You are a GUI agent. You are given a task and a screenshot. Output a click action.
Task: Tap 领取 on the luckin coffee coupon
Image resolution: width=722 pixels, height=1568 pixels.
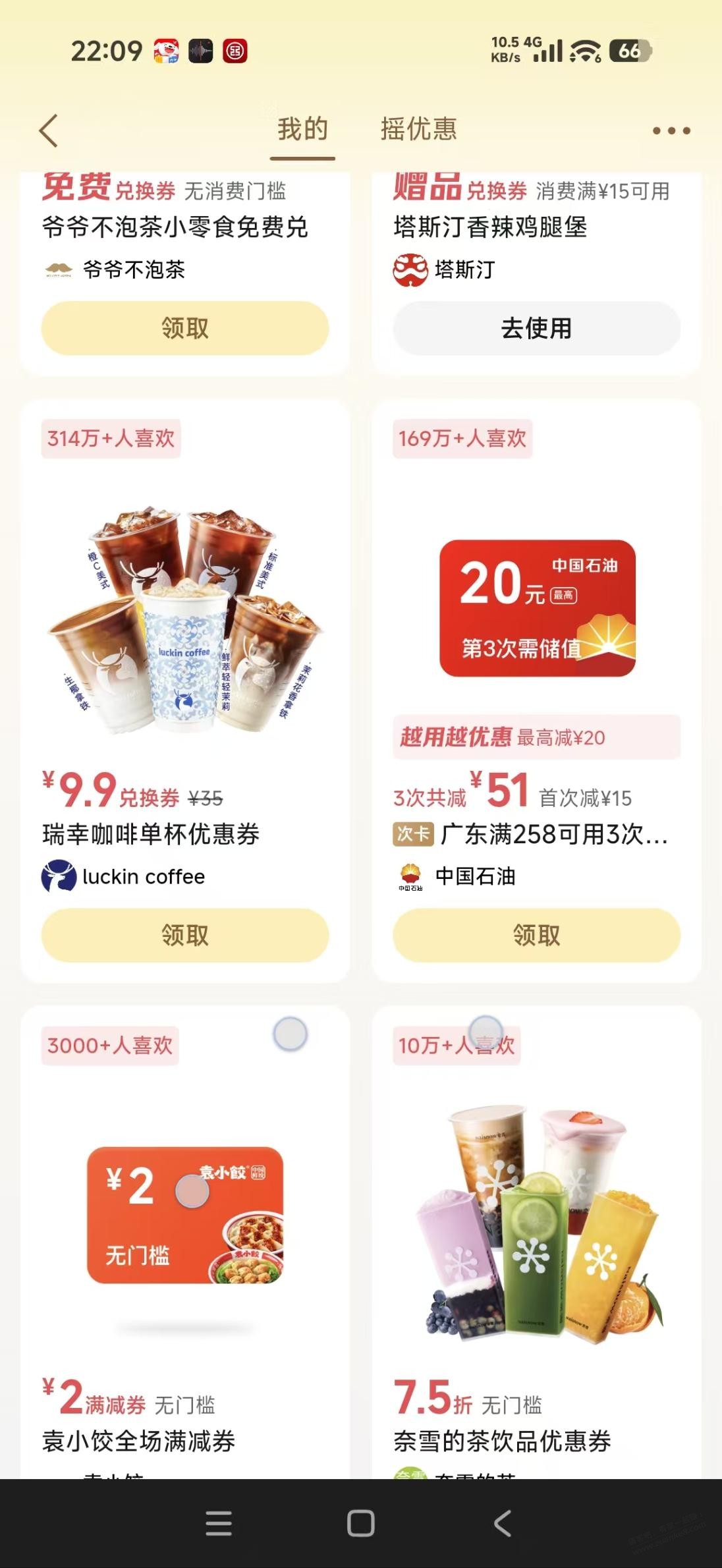click(x=185, y=934)
